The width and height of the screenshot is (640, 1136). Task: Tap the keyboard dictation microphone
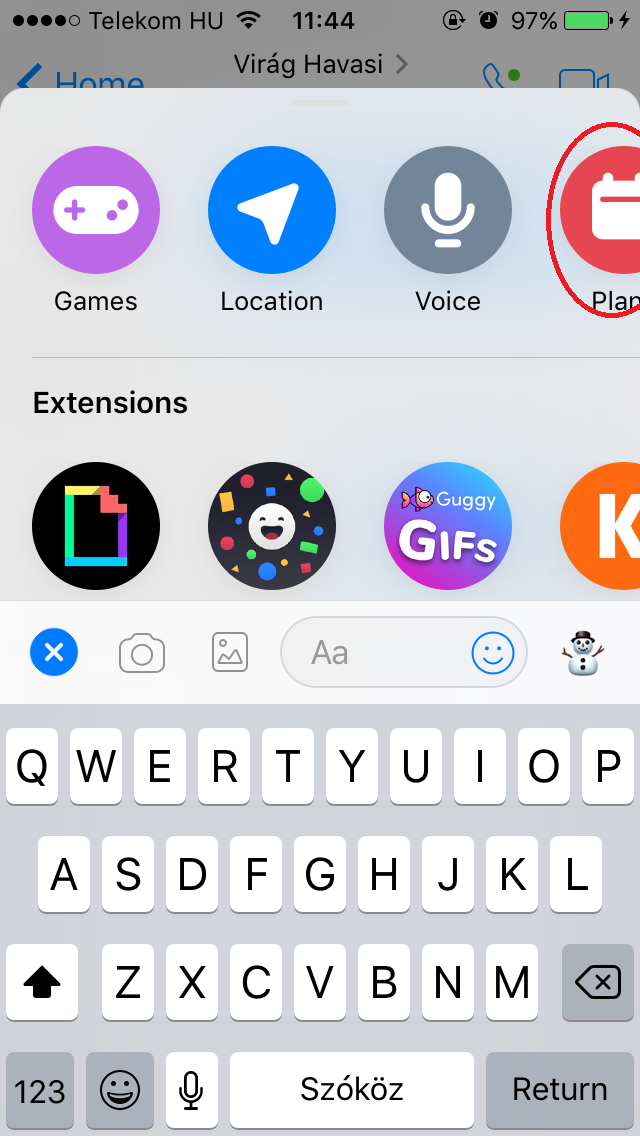click(191, 1089)
